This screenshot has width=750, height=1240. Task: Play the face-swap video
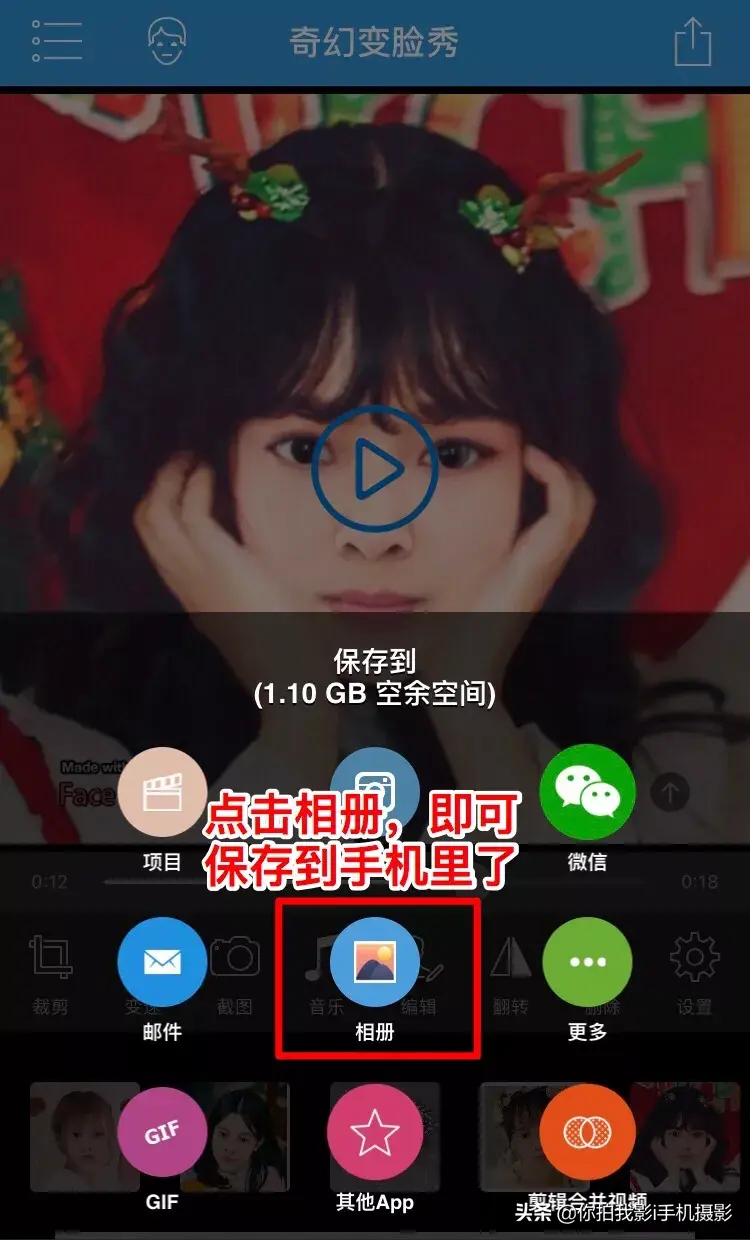click(374, 470)
